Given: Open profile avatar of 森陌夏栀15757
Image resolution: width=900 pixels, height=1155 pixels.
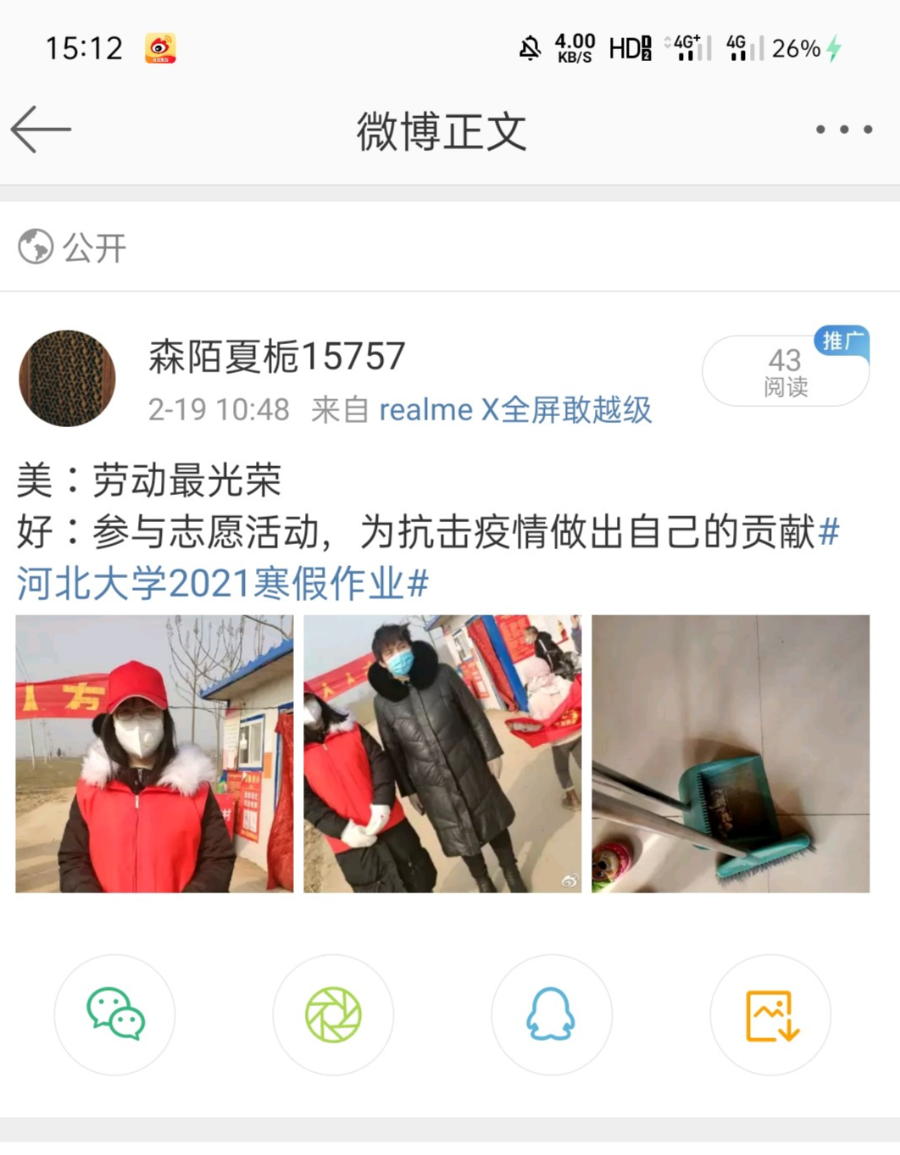Looking at the screenshot, I should (67, 379).
